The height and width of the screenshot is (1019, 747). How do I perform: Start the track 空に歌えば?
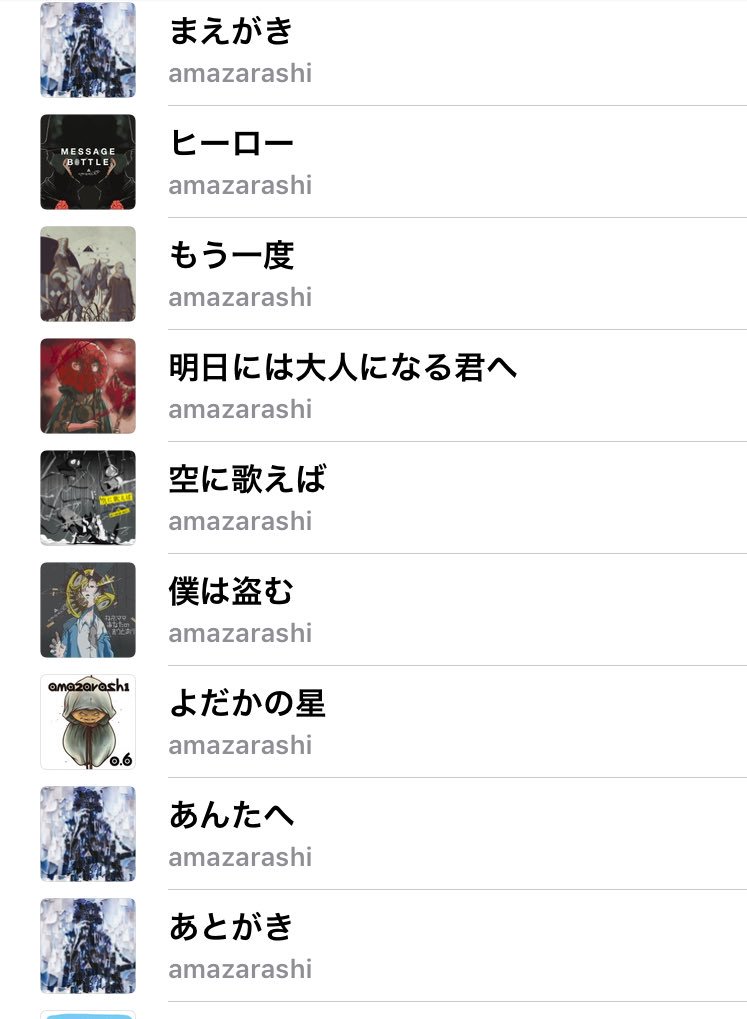coord(247,479)
